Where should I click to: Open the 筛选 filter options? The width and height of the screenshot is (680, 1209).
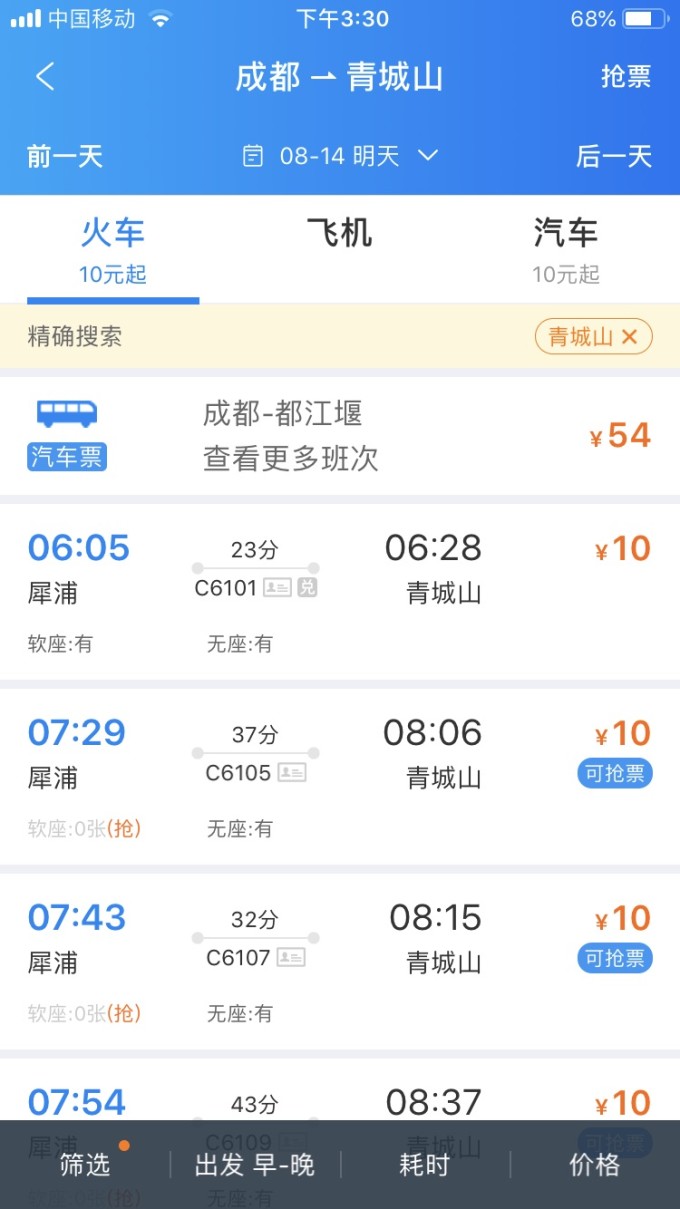[x=85, y=1165]
